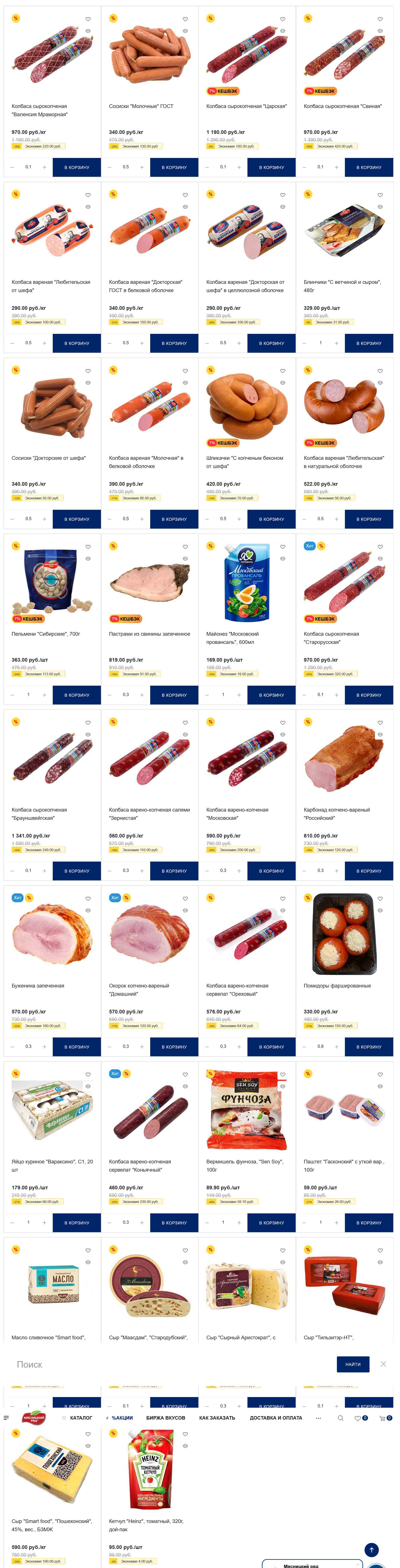Favorite Помидоры фаршированные
Image resolution: width=400 pixels, height=1568 pixels.
click(380, 898)
